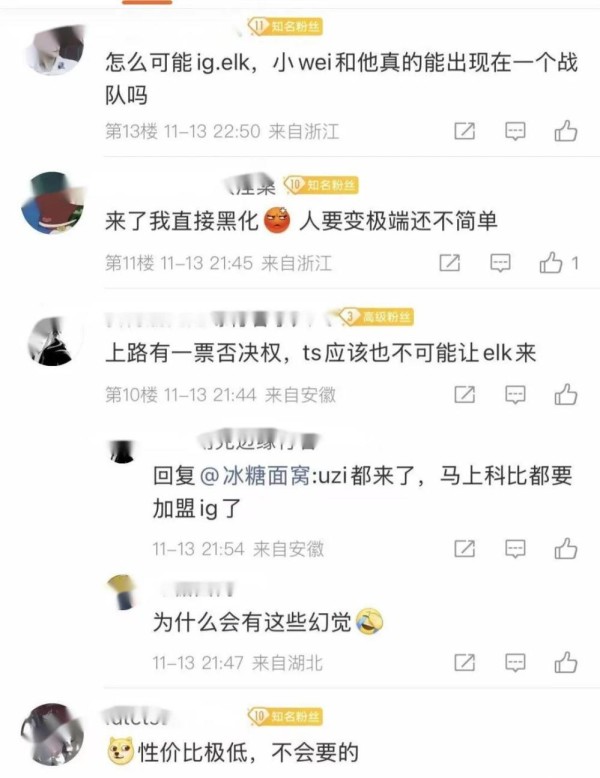Viewport: 600px width, 778px height.
Task: Reply to the 第11楼 comment
Action: pyautogui.click(x=500, y=263)
